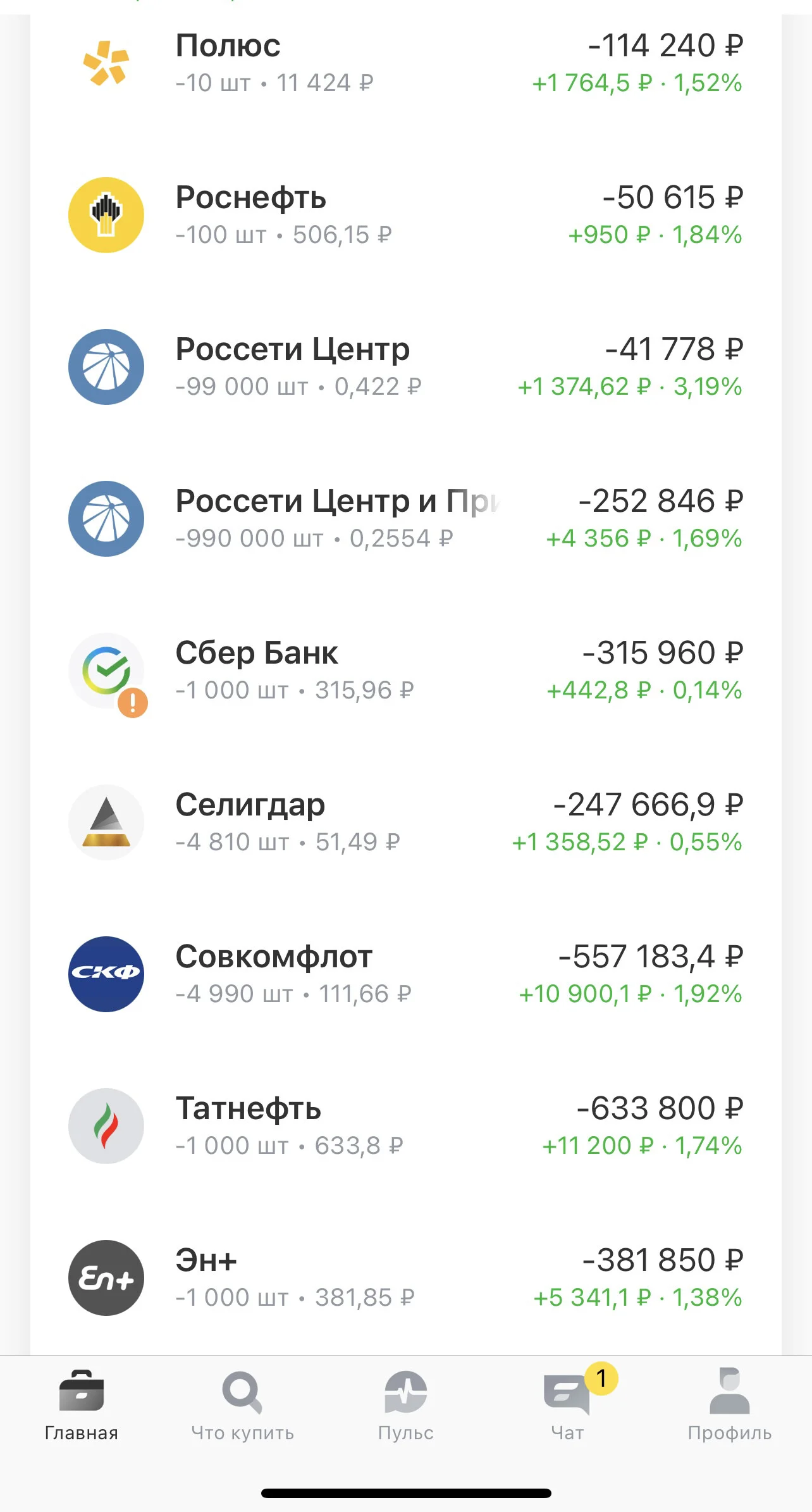Open the Чат tab with unread message

pos(568,1406)
